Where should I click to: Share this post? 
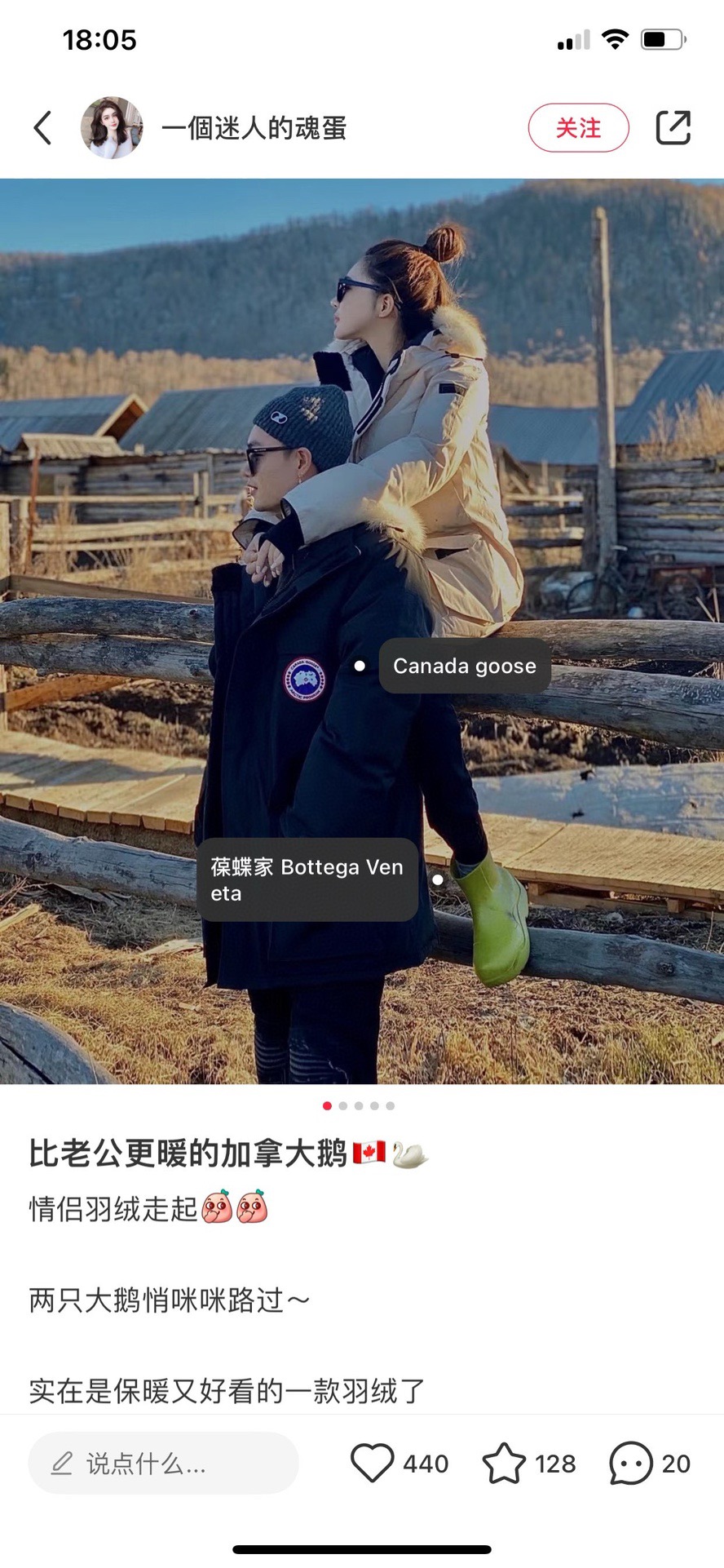673,128
